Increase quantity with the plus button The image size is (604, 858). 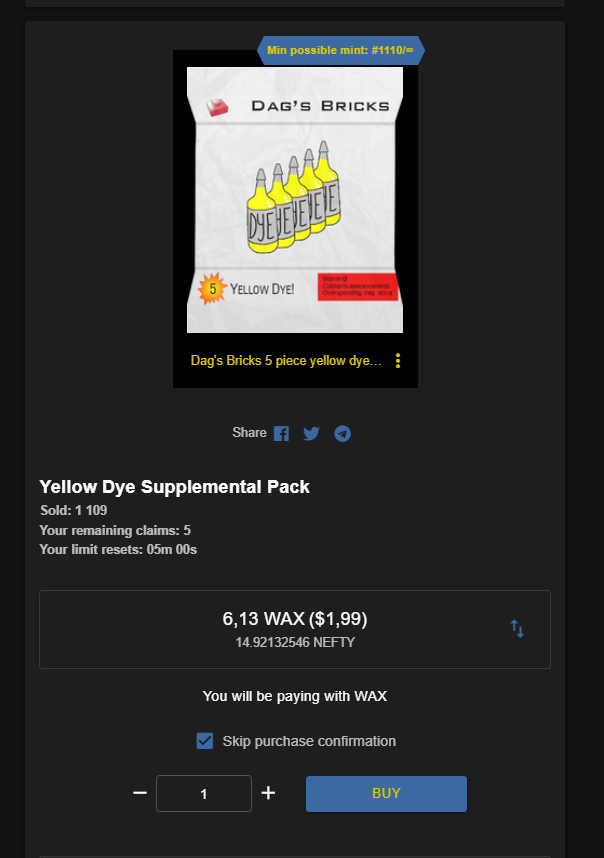[268, 793]
